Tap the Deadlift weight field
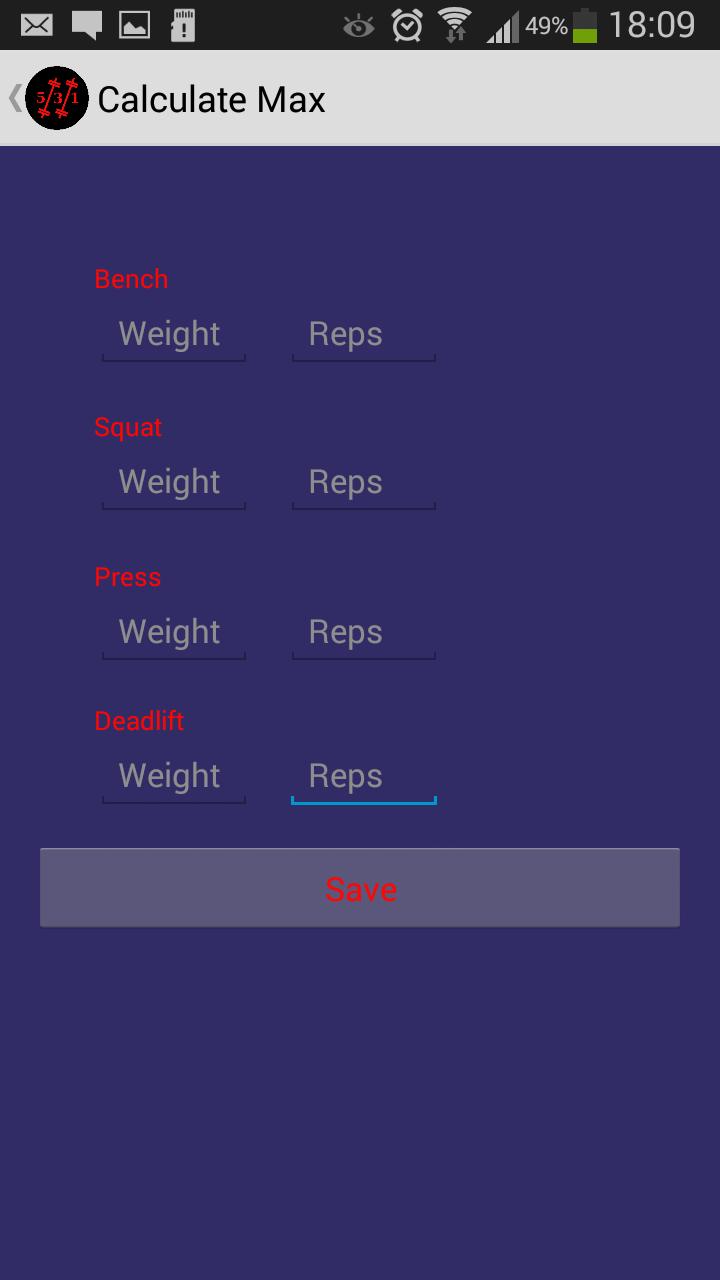This screenshot has height=1280, width=720. click(173, 777)
